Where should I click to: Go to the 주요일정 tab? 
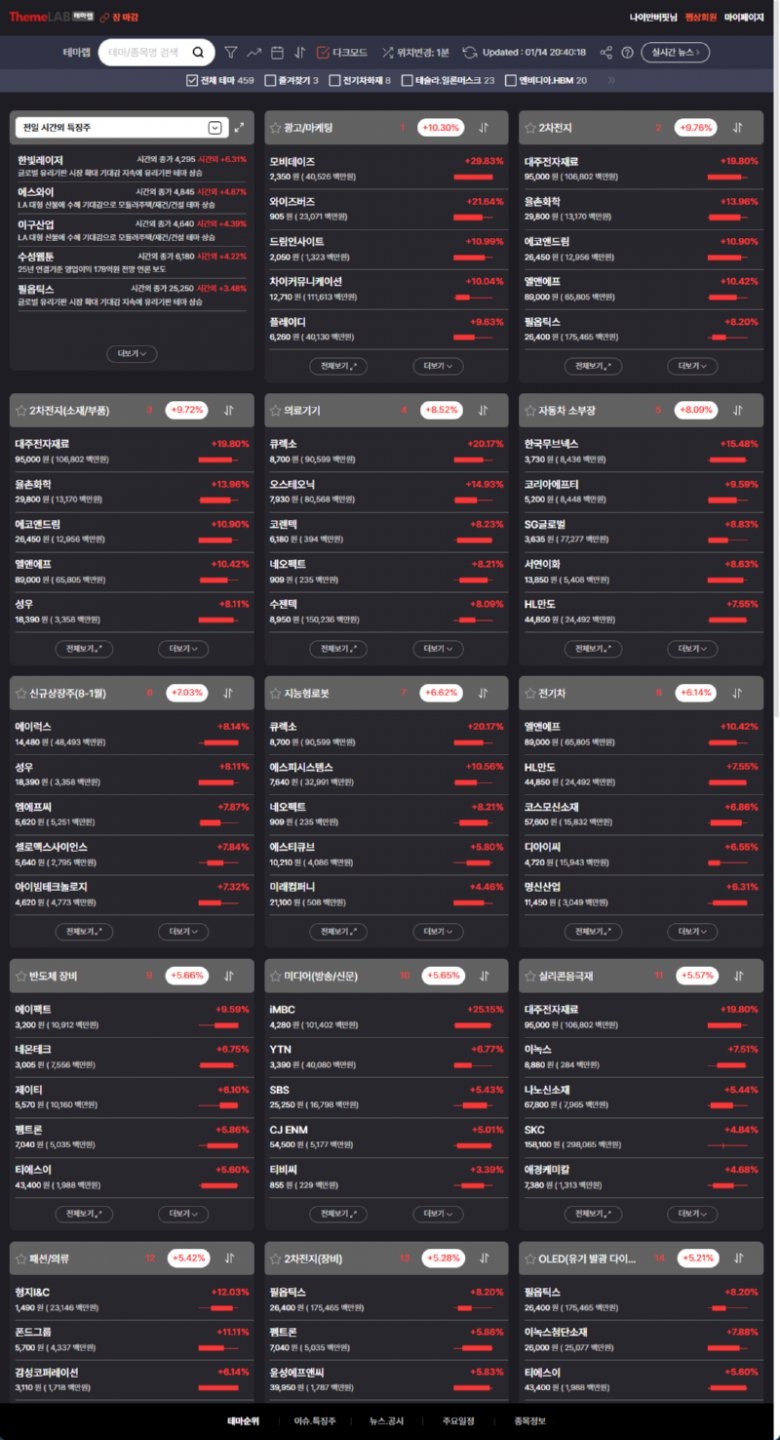tap(457, 1420)
